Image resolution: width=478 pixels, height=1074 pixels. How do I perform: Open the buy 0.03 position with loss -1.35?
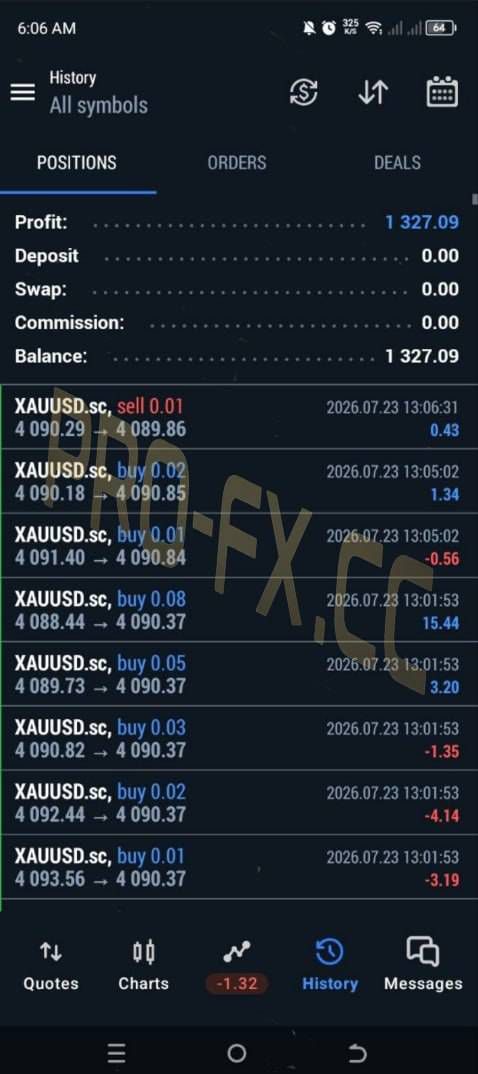(237, 738)
